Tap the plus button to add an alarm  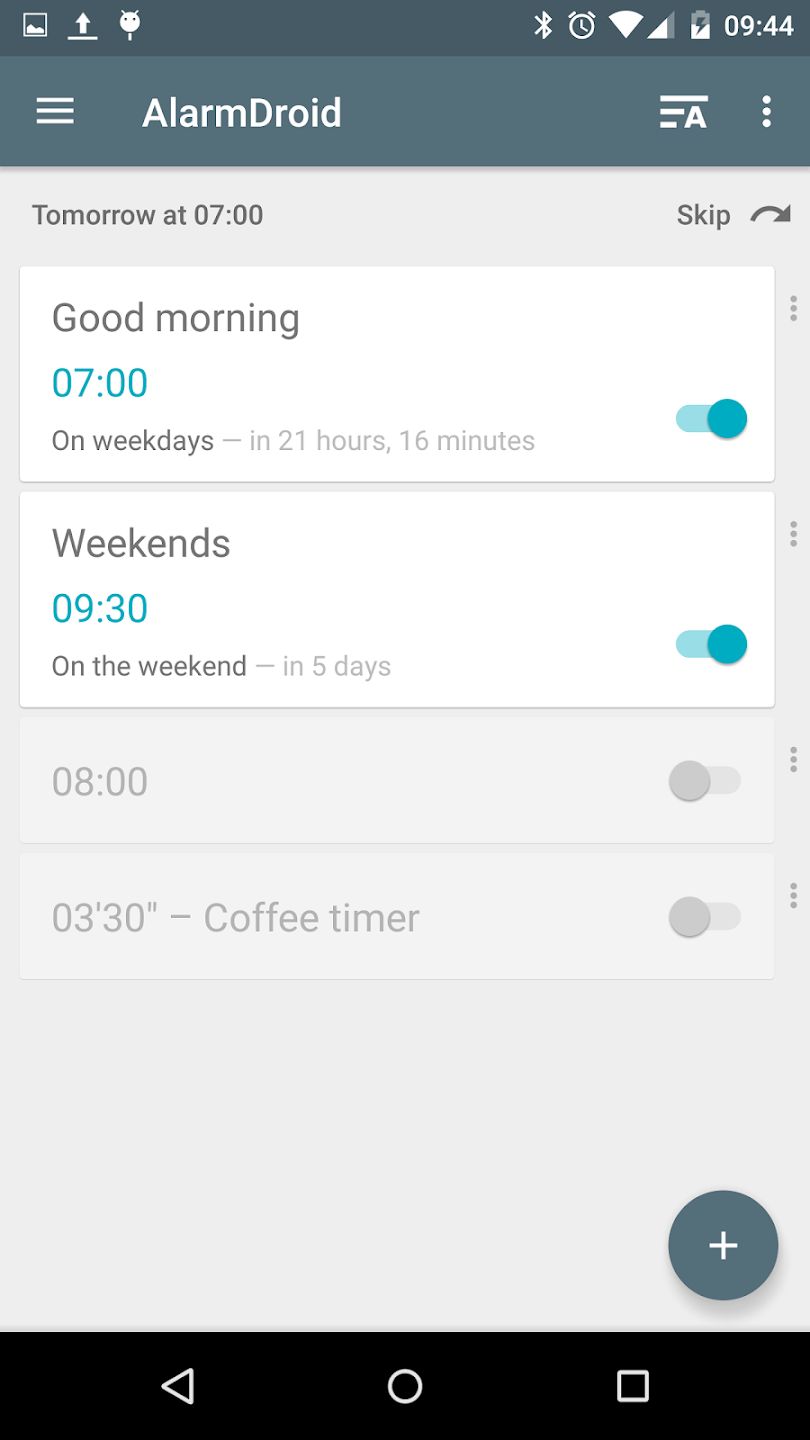(722, 1245)
